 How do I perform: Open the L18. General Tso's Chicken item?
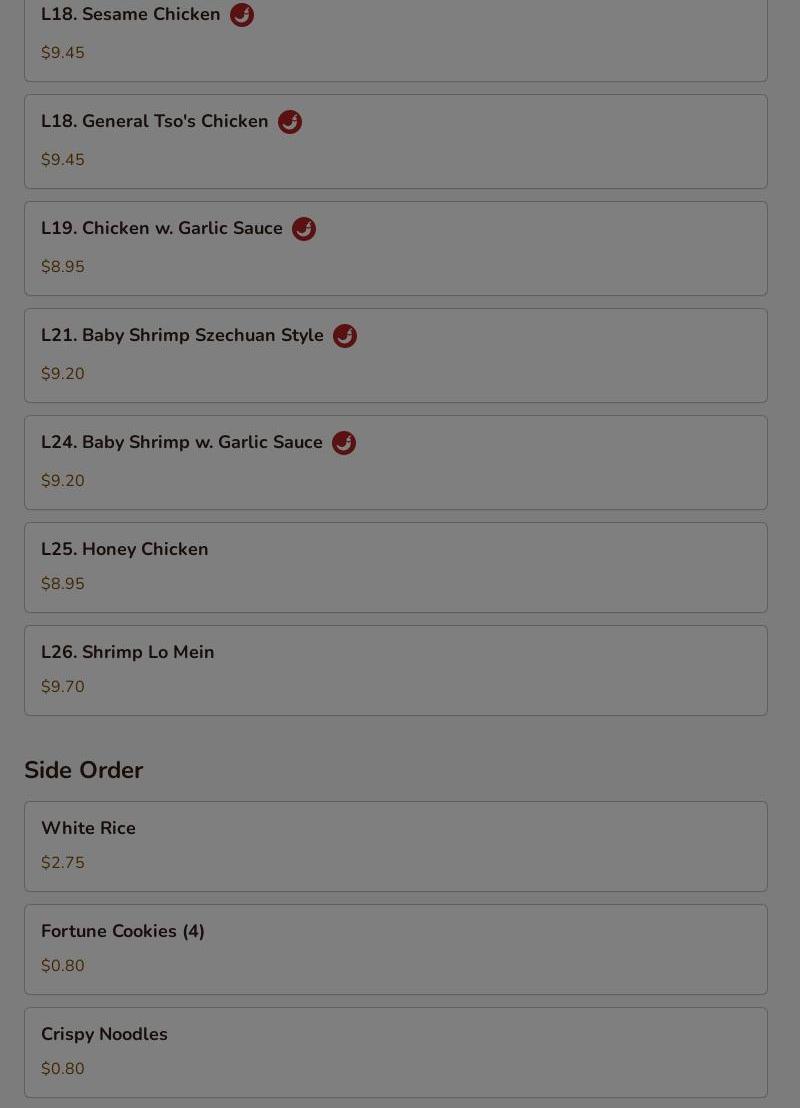[395, 140]
